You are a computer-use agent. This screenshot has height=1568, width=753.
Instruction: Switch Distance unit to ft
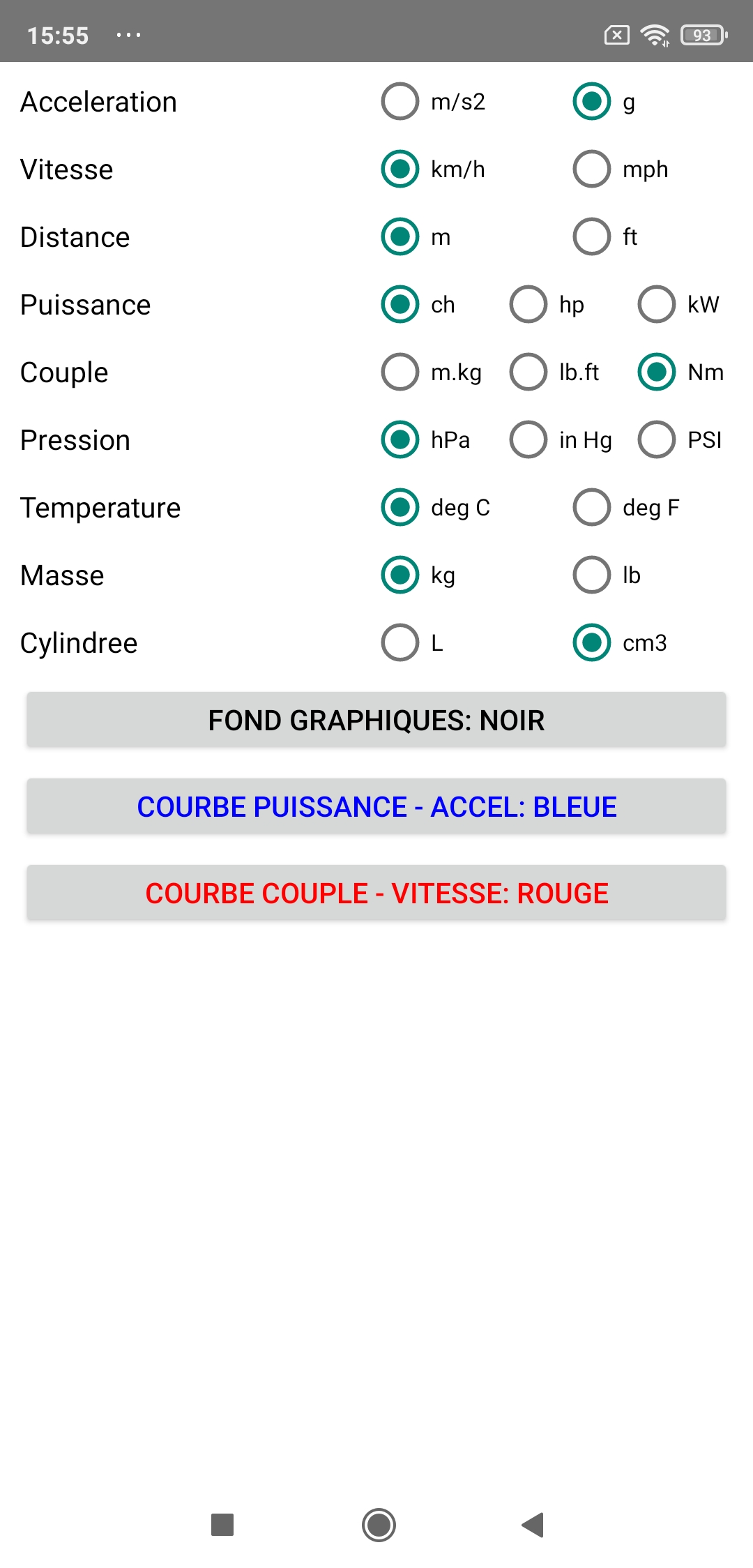point(592,237)
